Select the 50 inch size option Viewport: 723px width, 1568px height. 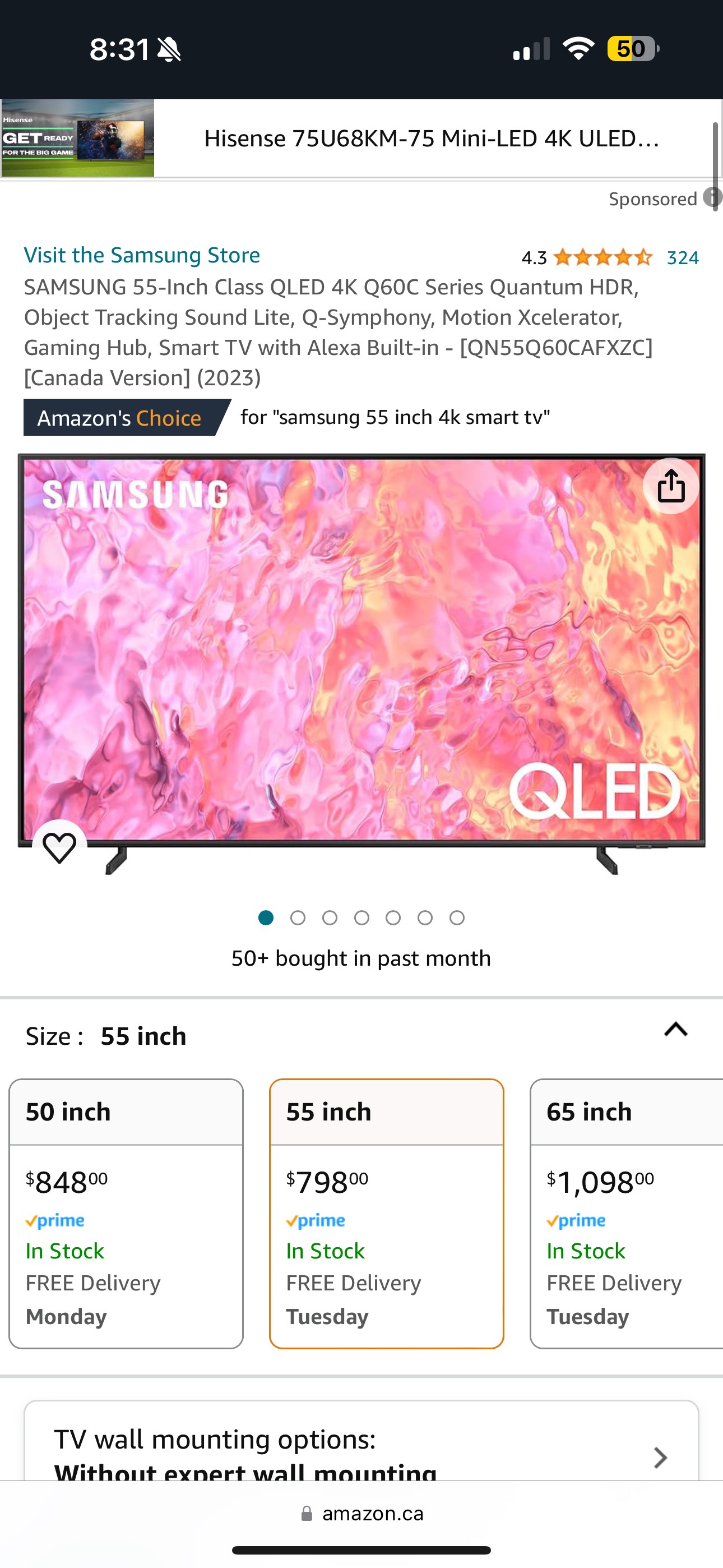pos(126,1212)
